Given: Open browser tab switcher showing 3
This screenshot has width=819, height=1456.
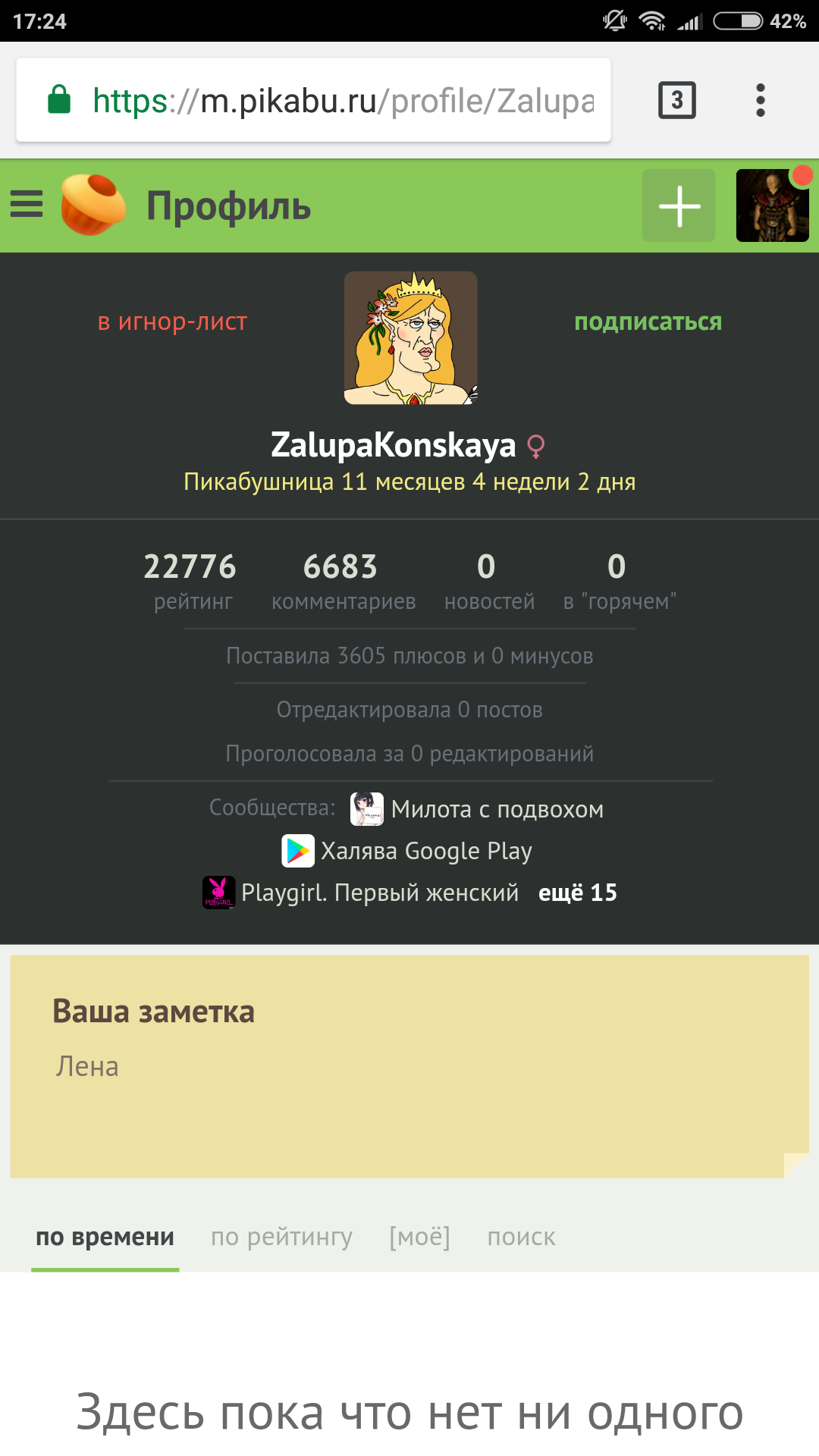Looking at the screenshot, I should click(x=676, y=100).
